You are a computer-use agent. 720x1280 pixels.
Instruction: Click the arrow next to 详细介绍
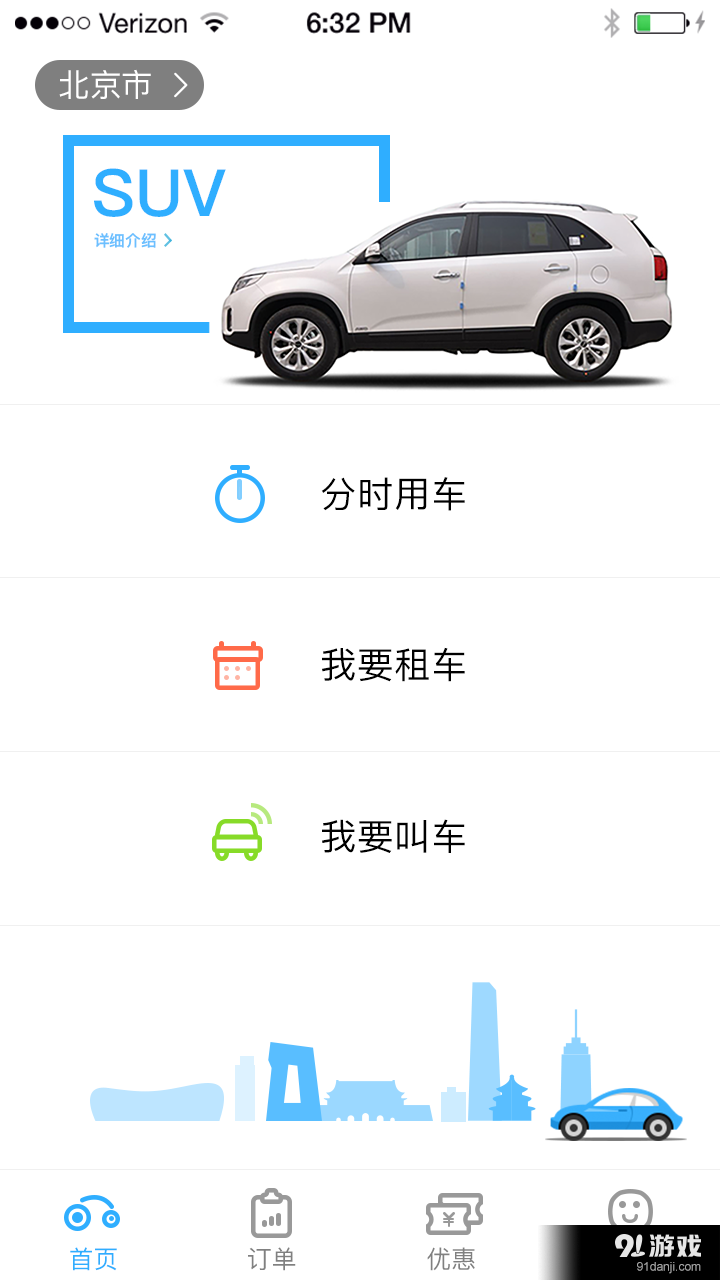pyautogui.click(x=170, y=240)
